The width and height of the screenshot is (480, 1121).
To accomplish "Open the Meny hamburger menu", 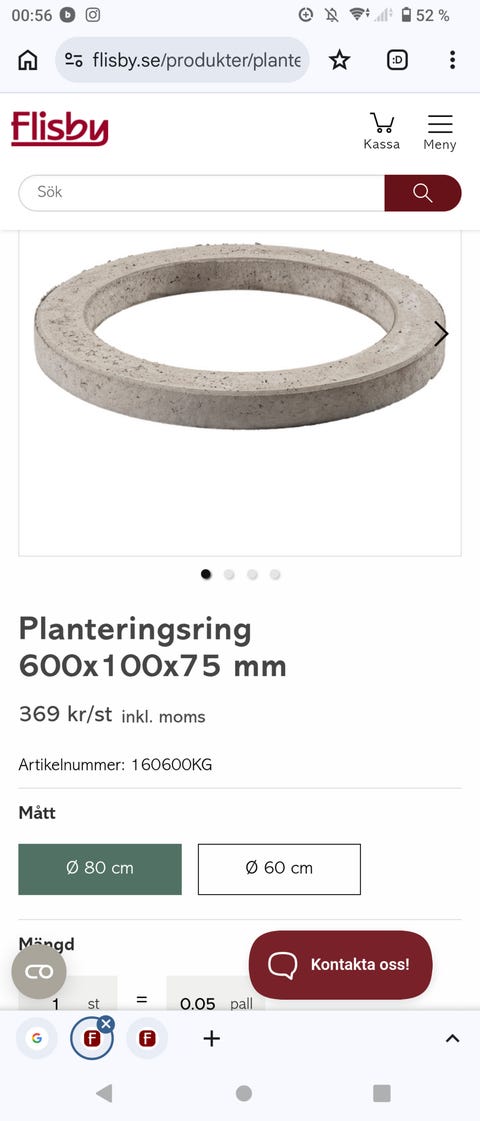I will pos(440,132).
